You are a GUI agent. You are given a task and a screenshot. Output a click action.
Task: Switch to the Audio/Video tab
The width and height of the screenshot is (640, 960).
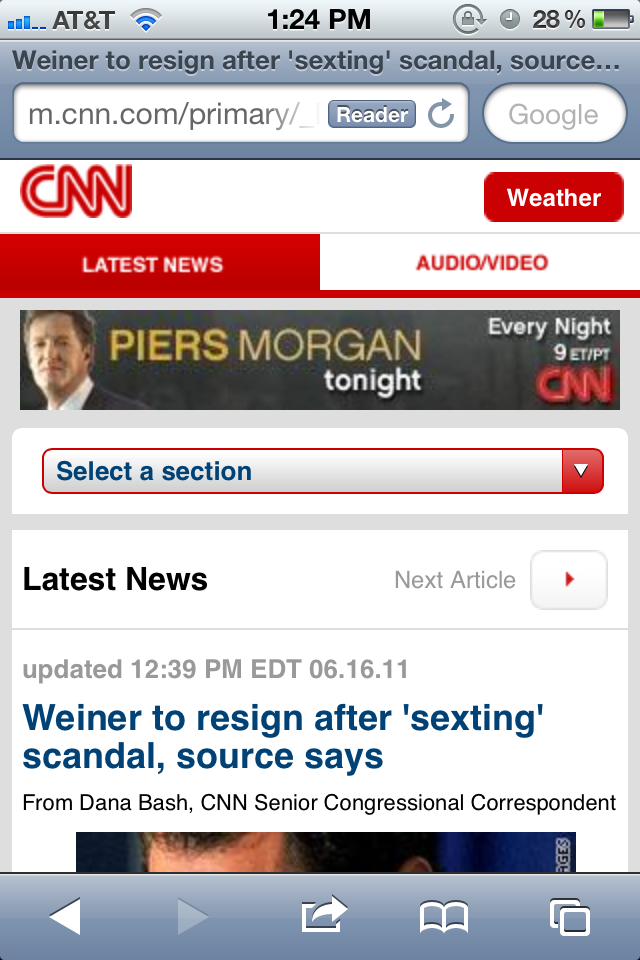(x=481, y=263)
